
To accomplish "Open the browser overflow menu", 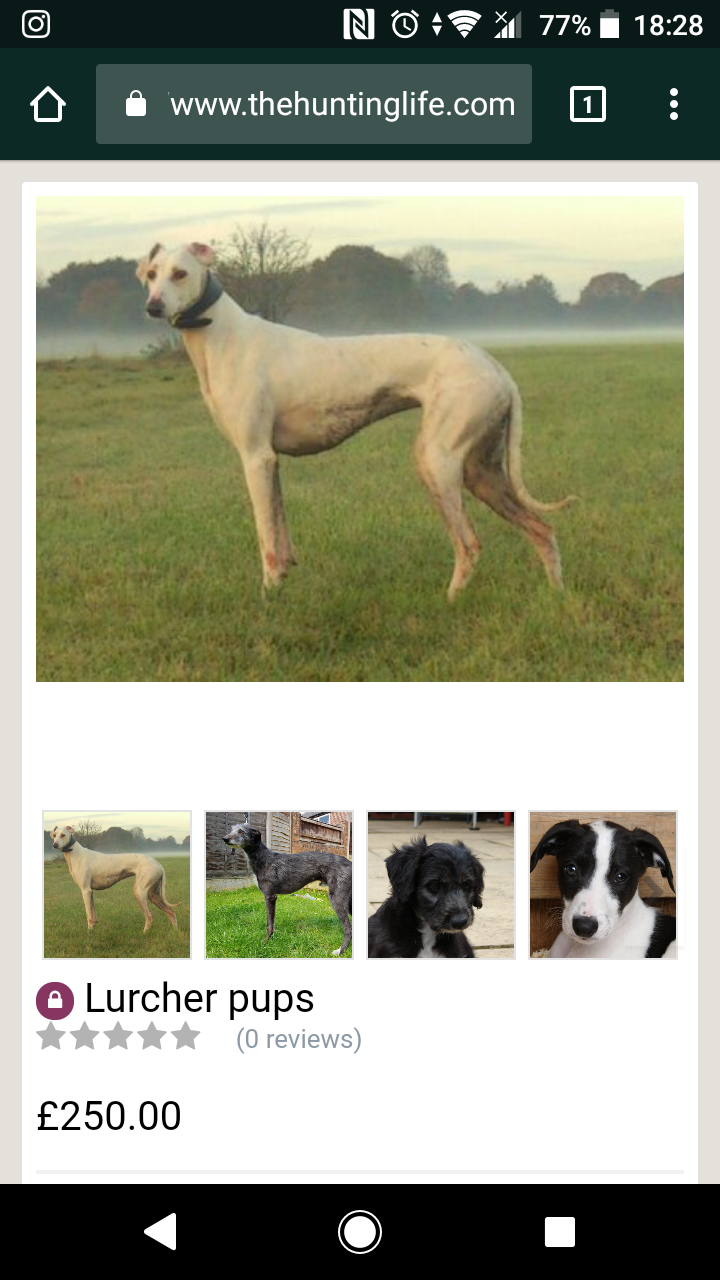I will (673, 104).
